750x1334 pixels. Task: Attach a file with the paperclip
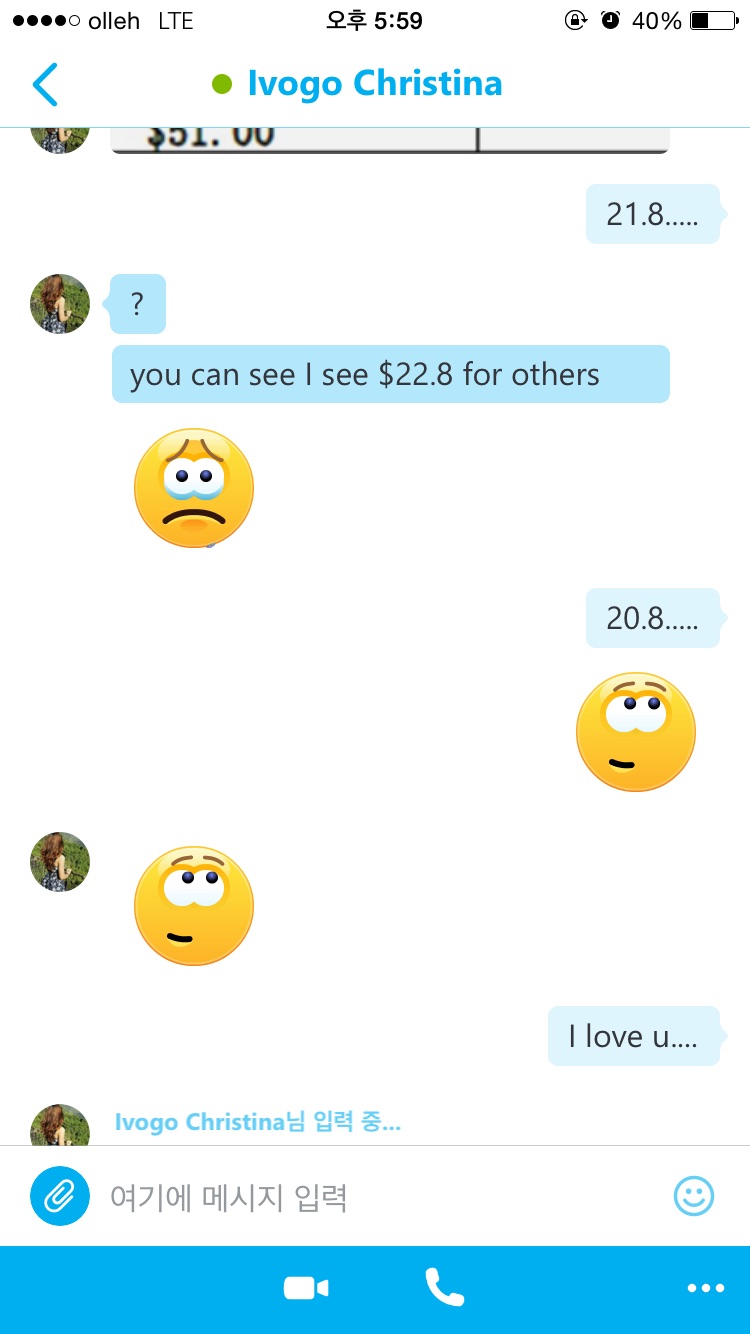tap(60, 1196)
